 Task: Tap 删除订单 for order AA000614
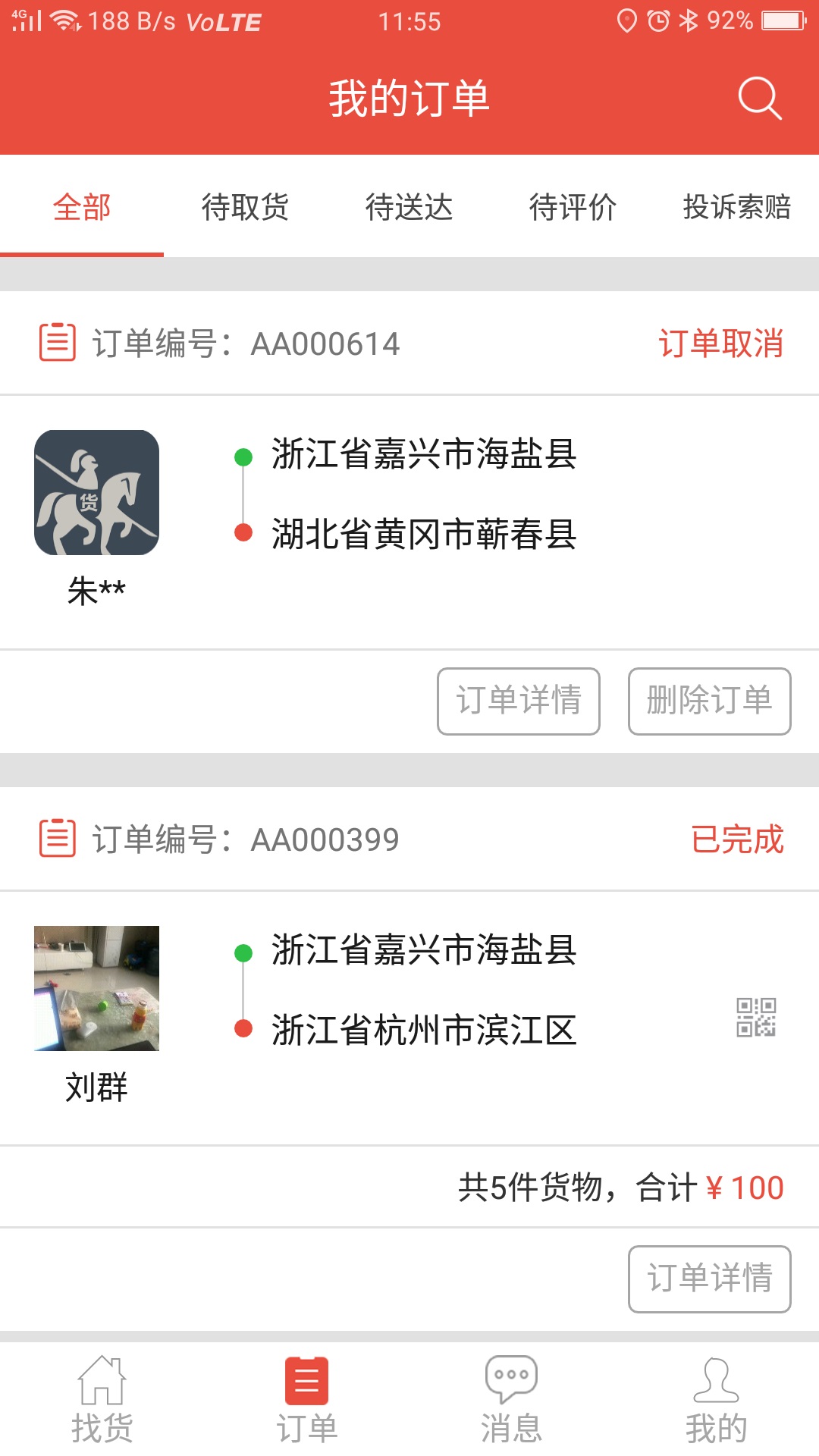pyautogui.click(x=709, y=701)
